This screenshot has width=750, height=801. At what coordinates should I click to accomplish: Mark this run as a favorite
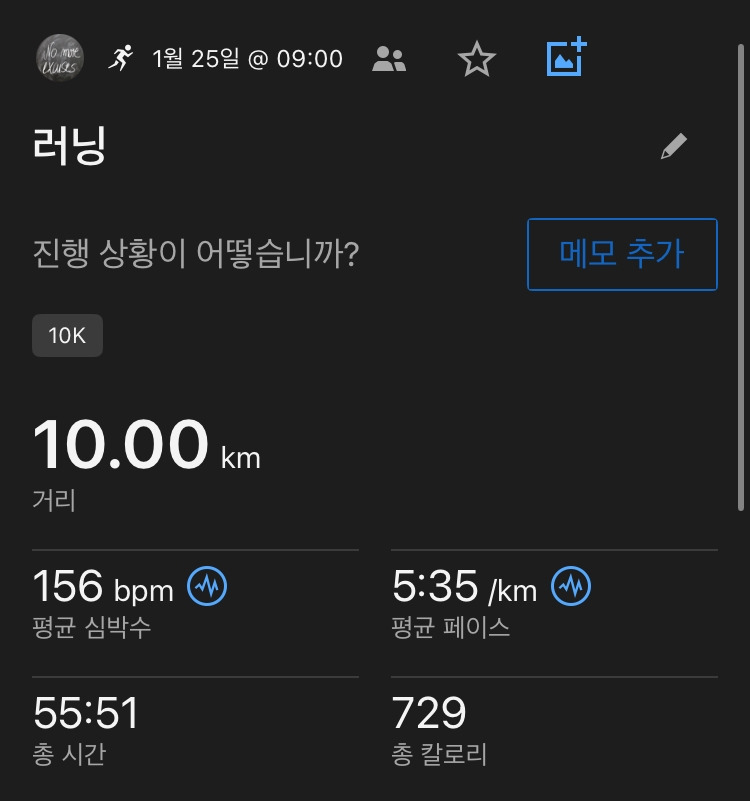coord(477,60)
